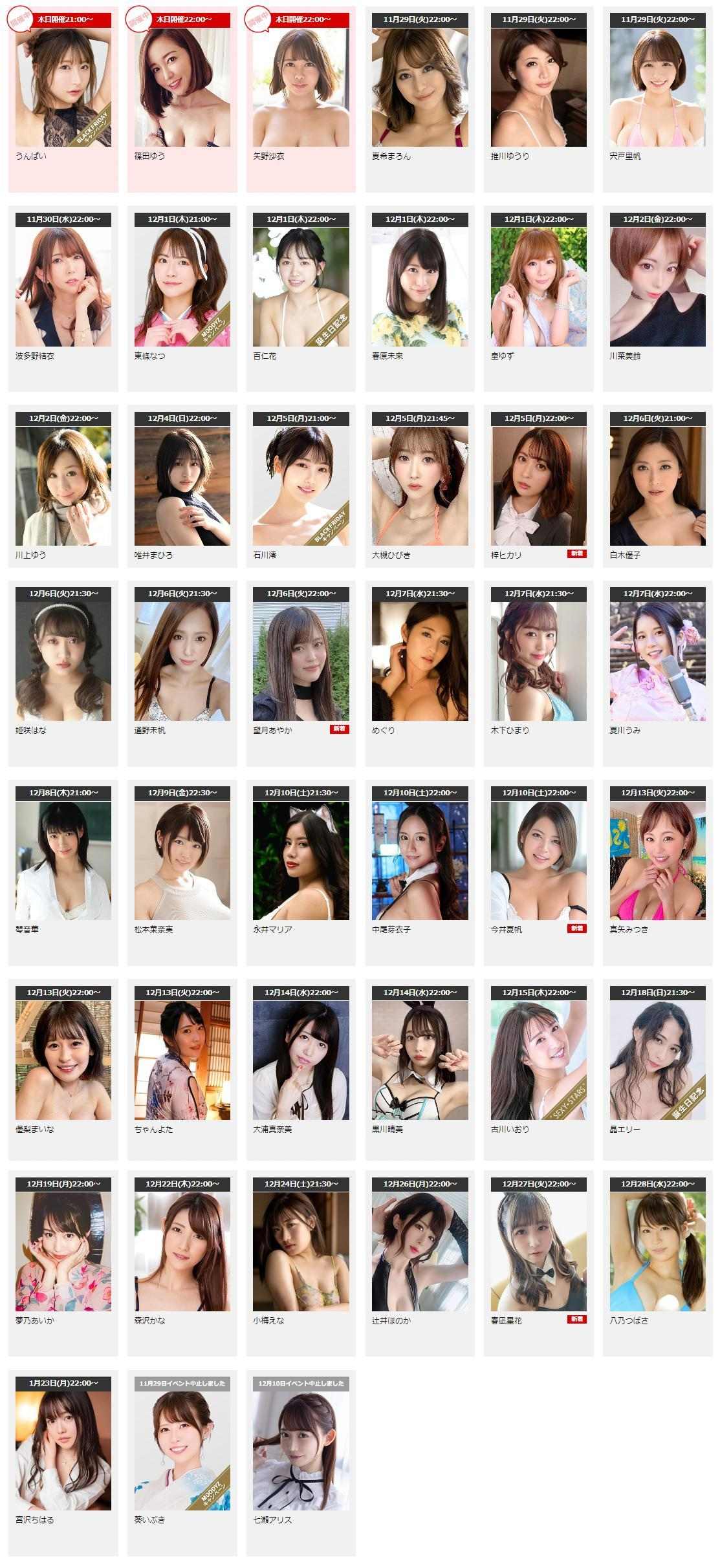Open the 永井マリア card
The image size is (720, 1568).
[x=301, y=860]
